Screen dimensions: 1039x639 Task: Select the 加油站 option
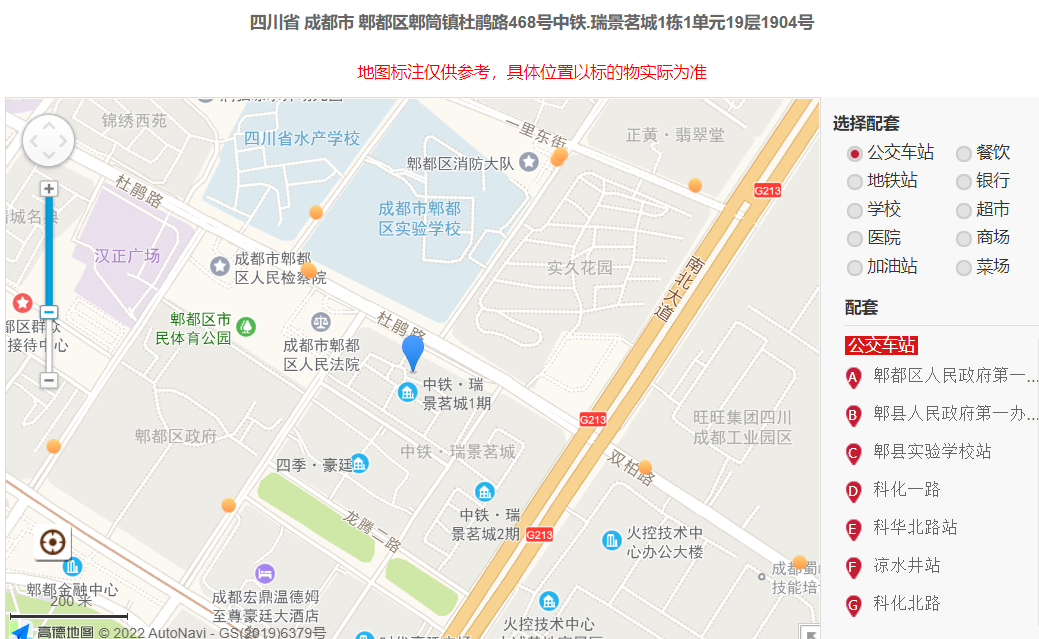[855, 267]
